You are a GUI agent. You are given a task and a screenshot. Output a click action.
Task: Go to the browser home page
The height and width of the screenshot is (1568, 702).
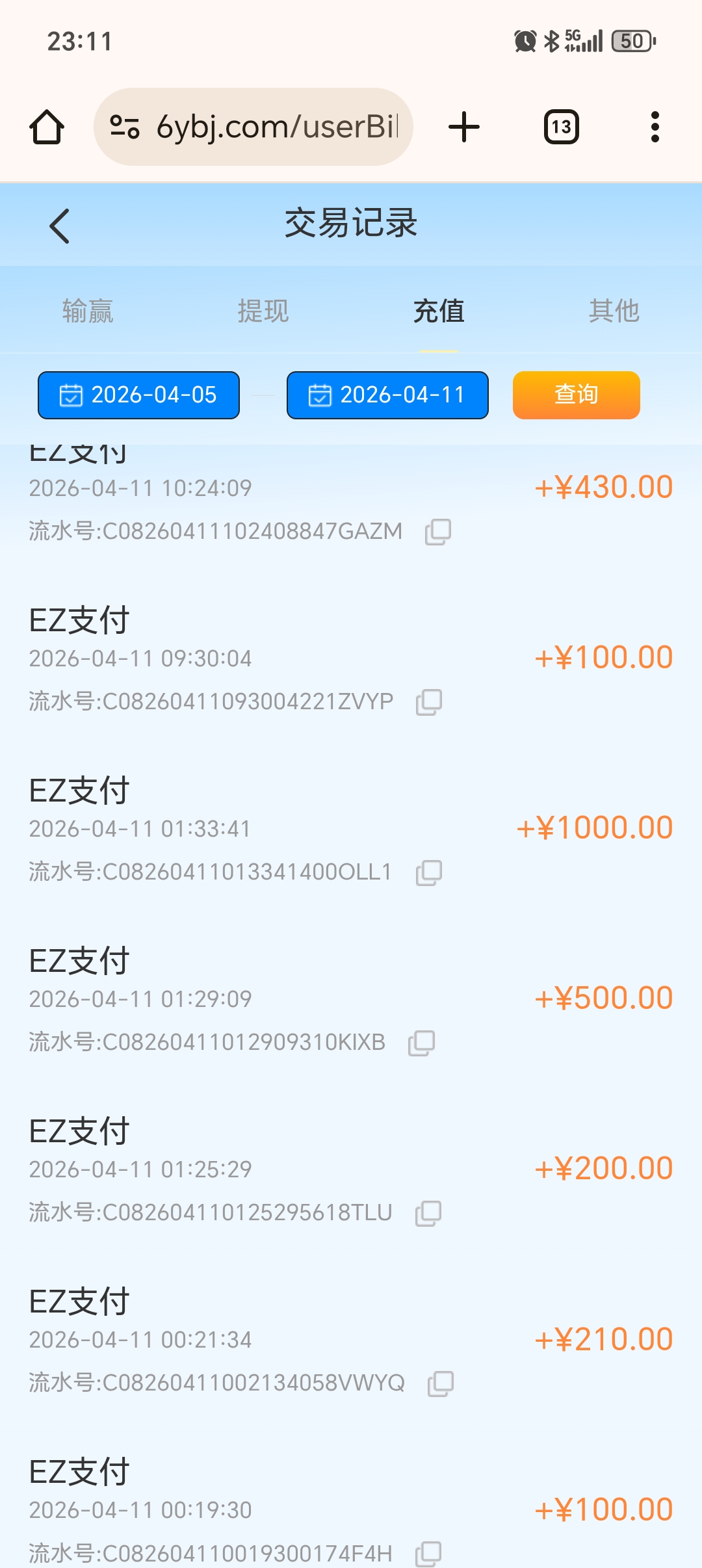click(47, 127)
